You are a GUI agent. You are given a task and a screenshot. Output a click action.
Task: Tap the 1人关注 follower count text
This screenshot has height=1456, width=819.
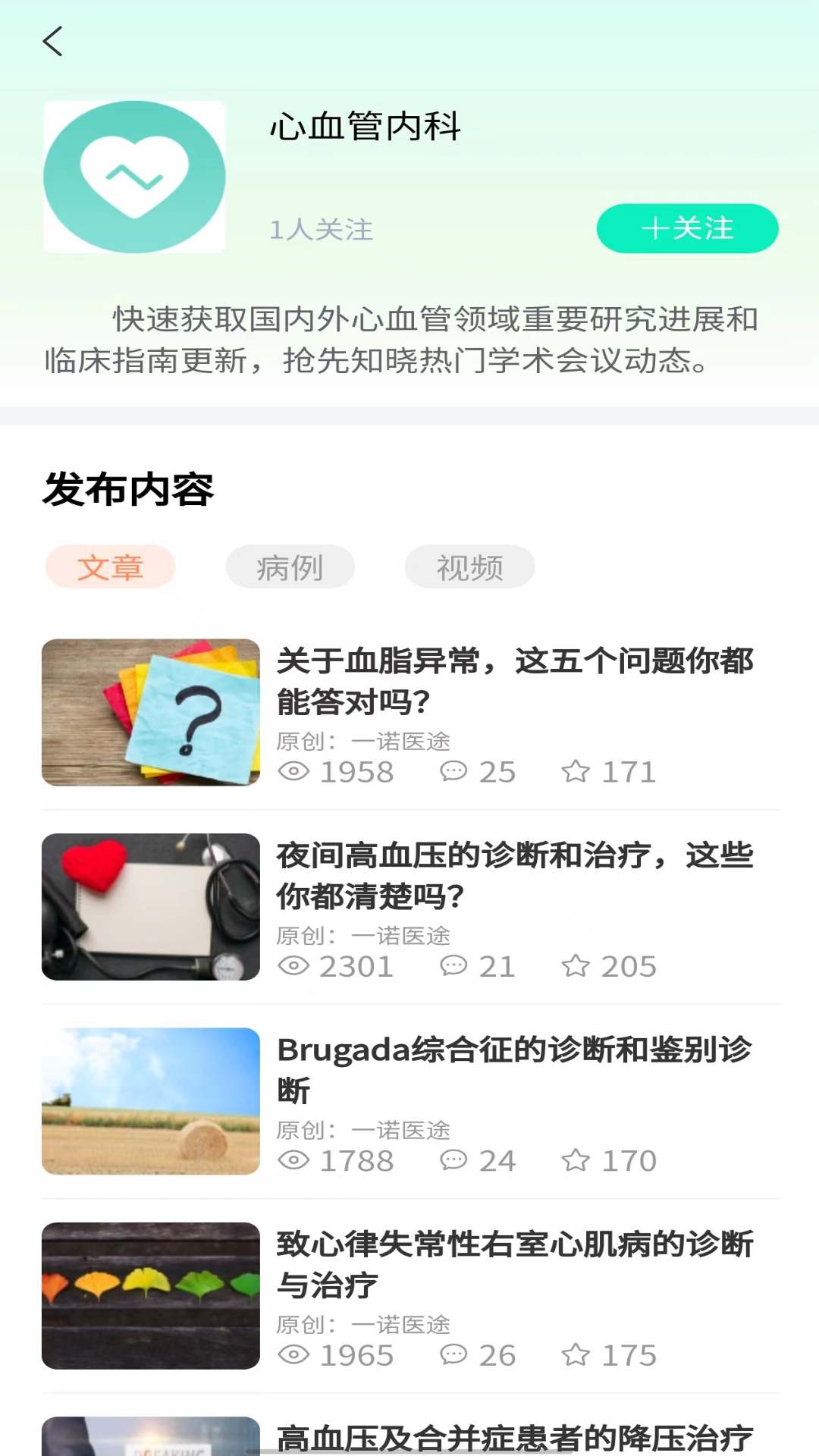322,231
